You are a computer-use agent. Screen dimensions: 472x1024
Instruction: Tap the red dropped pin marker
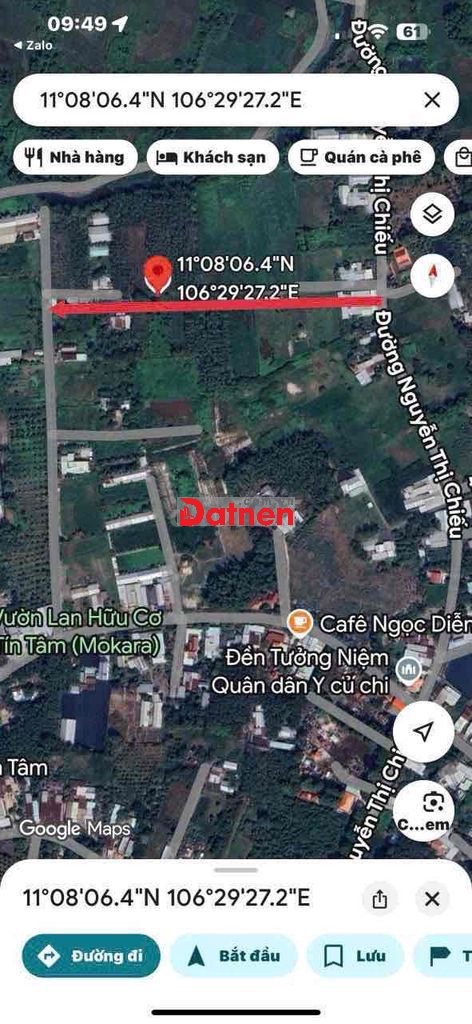157,275
